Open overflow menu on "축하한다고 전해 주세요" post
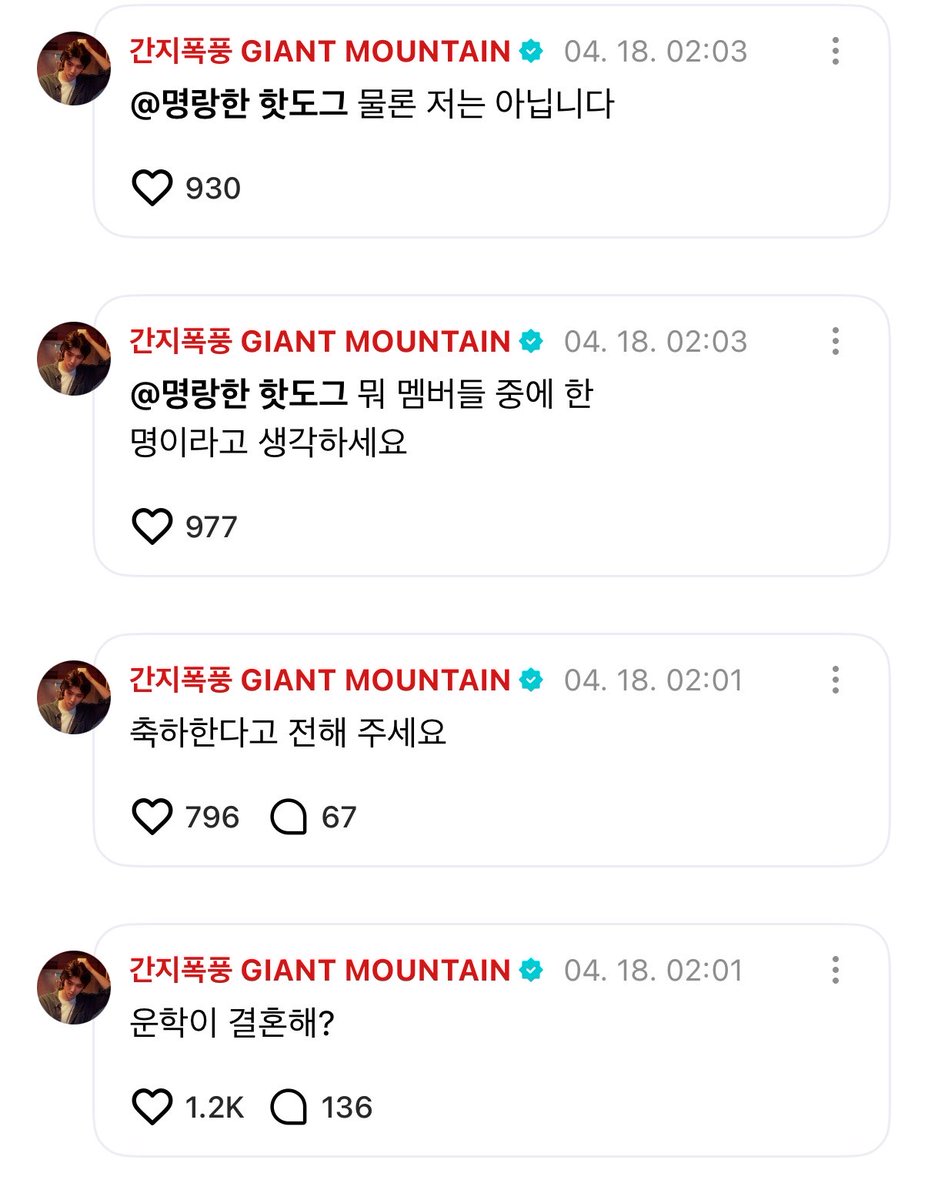Screen dimensions: 928x1200 click(835, 681)
